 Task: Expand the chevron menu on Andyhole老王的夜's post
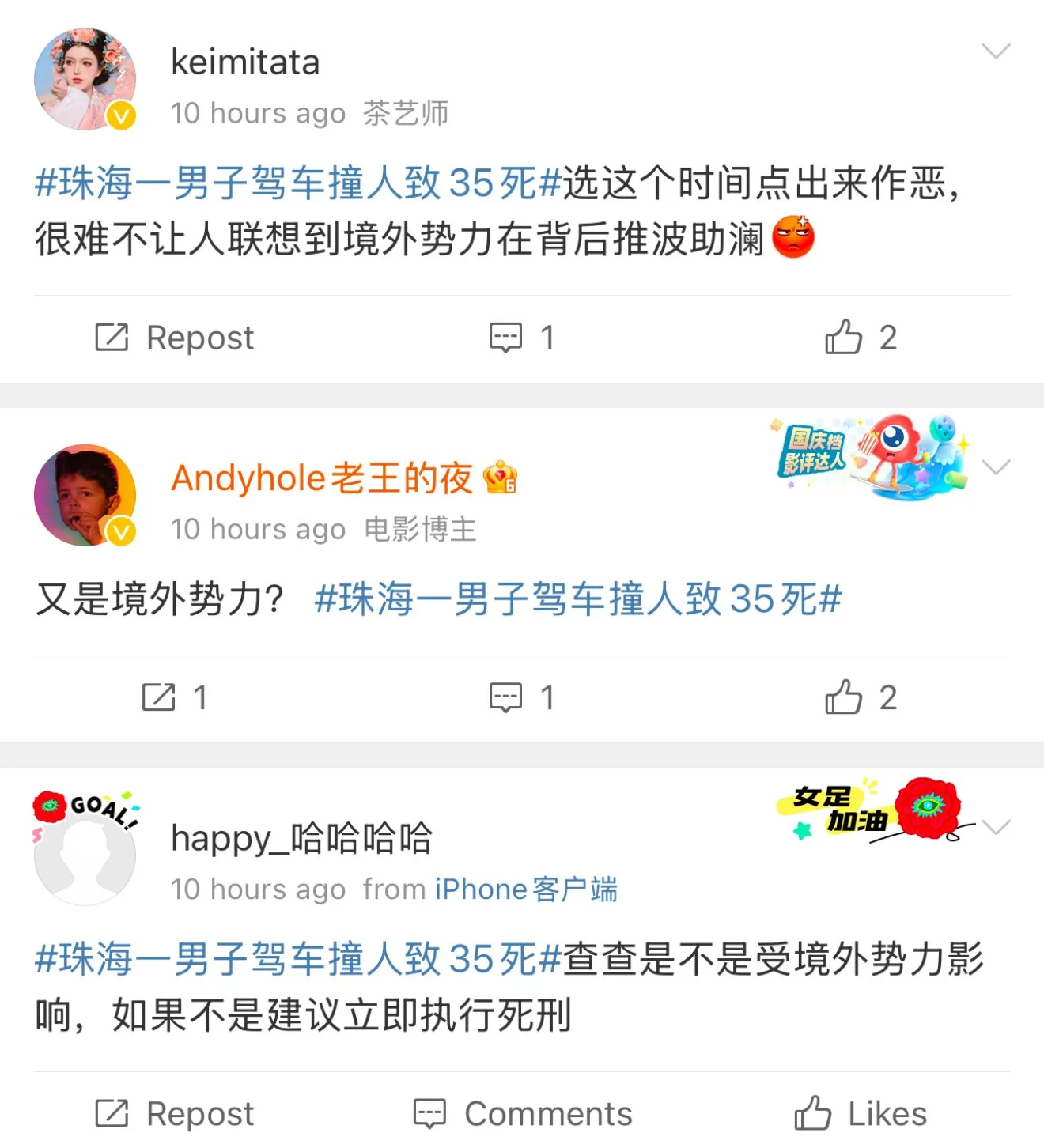996,467
